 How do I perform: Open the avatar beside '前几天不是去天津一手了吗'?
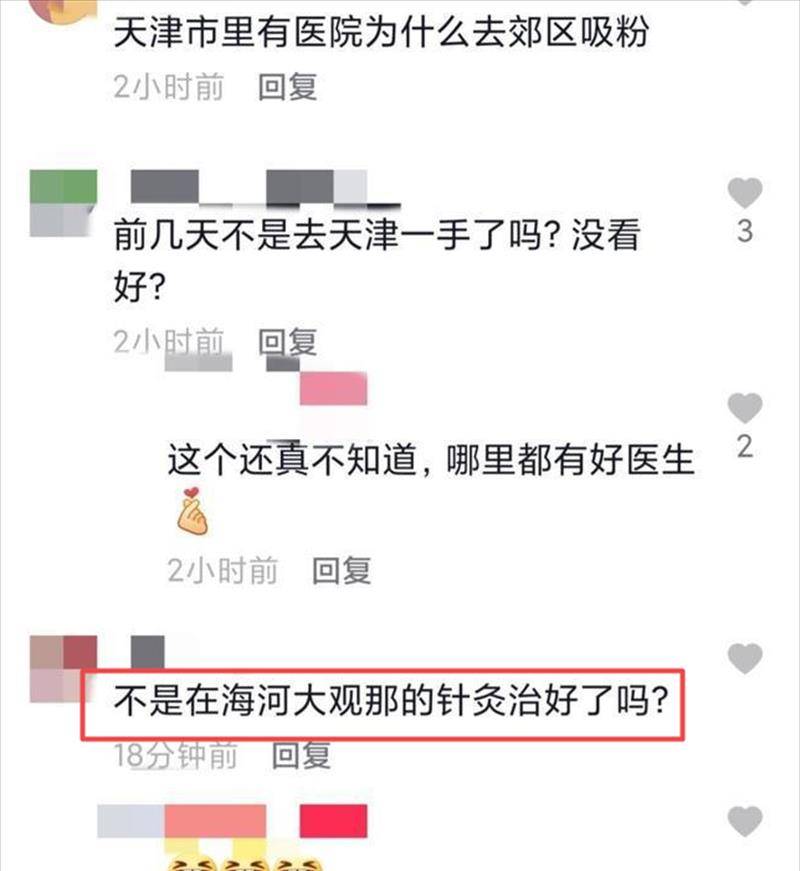(x=63, y=204)
